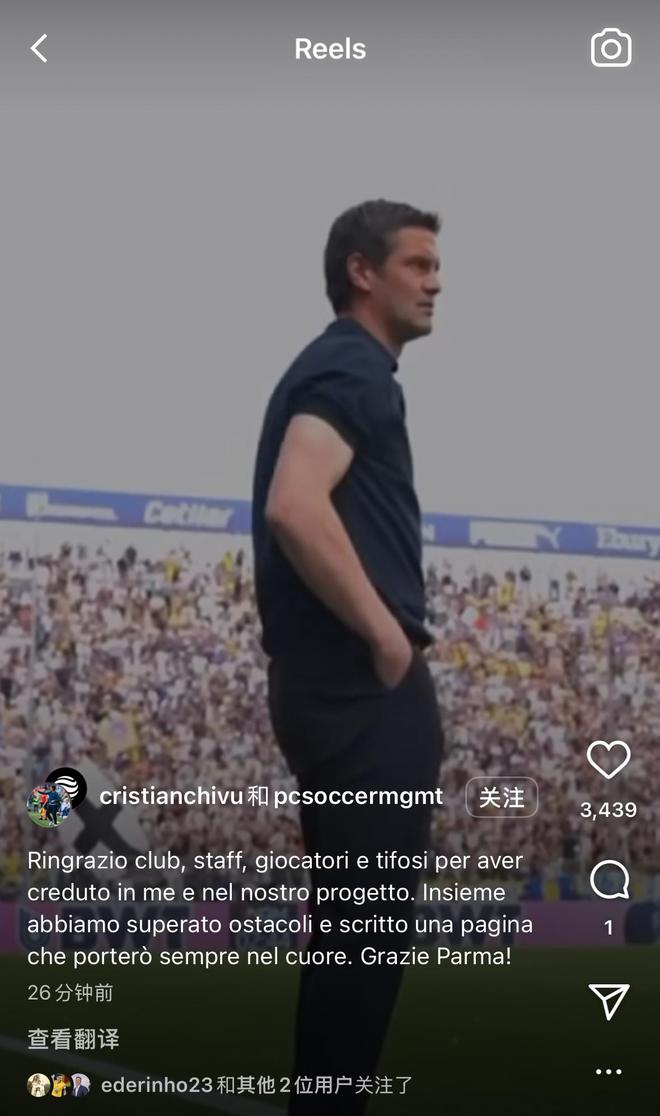
Task: Tap the 关注 follow button
Action: [x=502, y=797]
